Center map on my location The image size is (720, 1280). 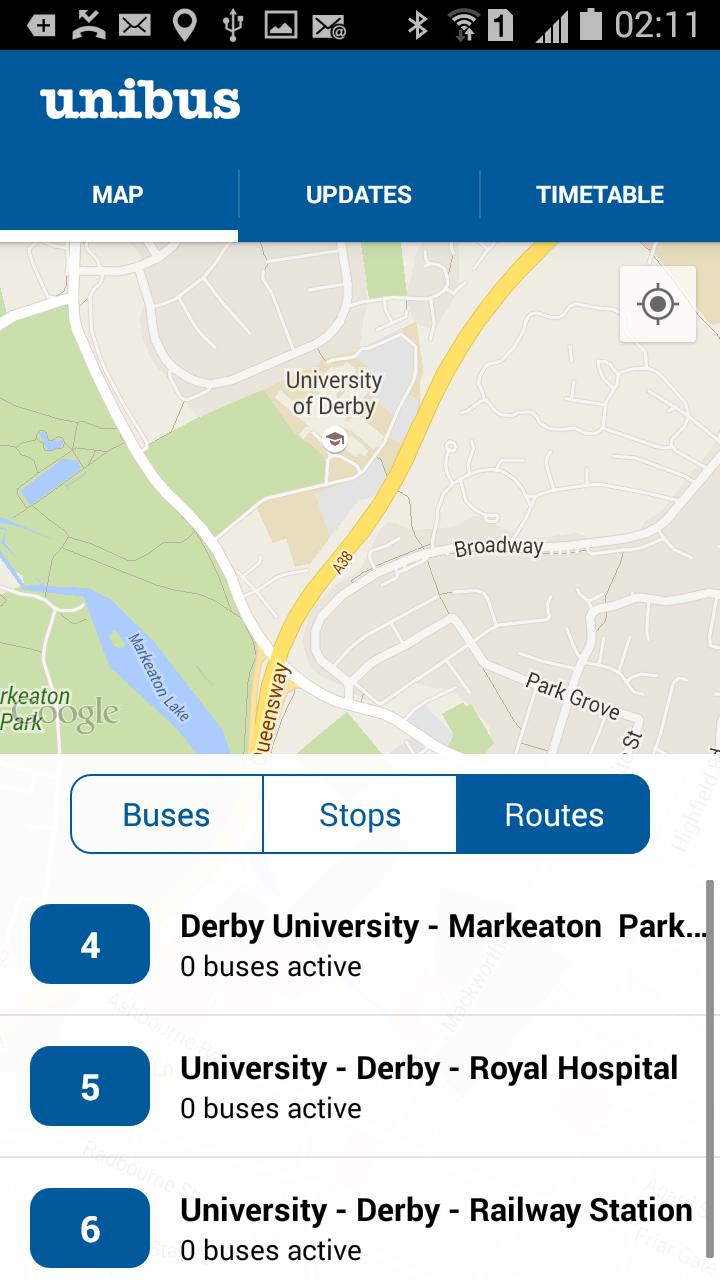[657, 304]
